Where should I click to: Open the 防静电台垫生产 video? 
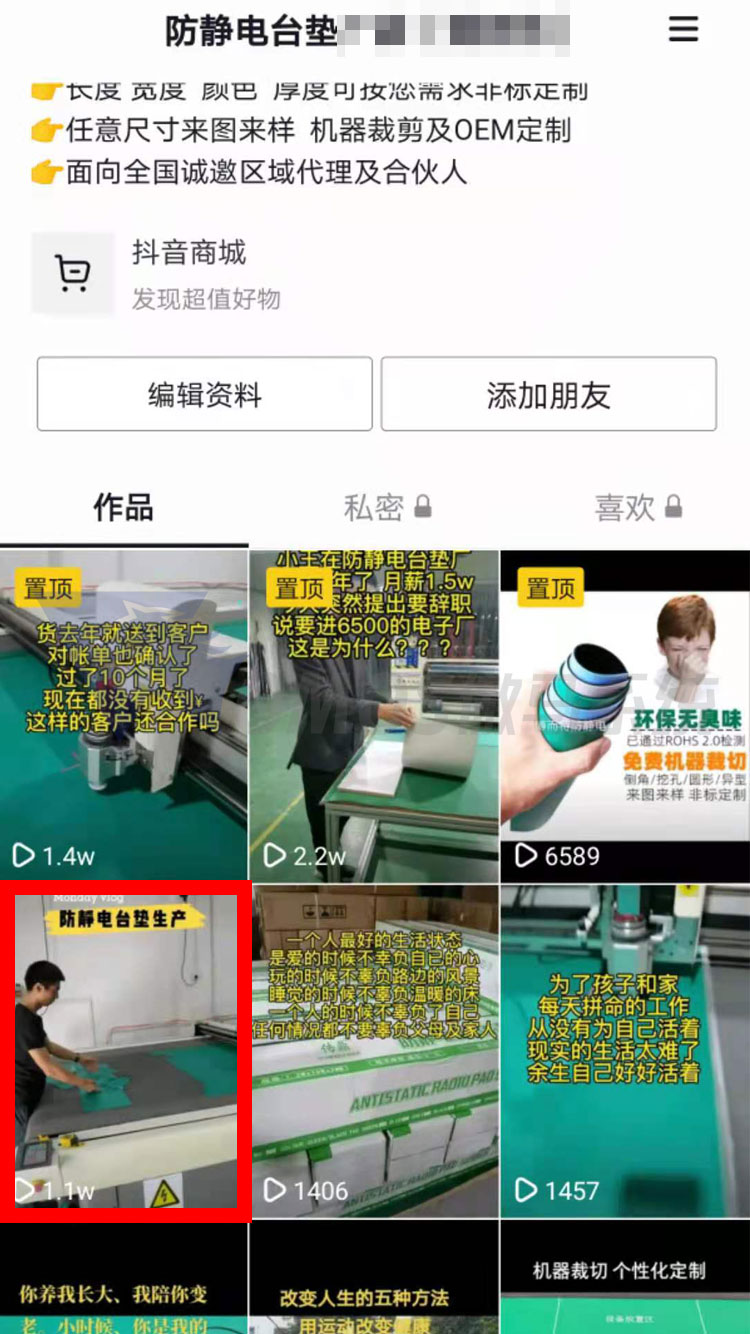click(125, 1050)
